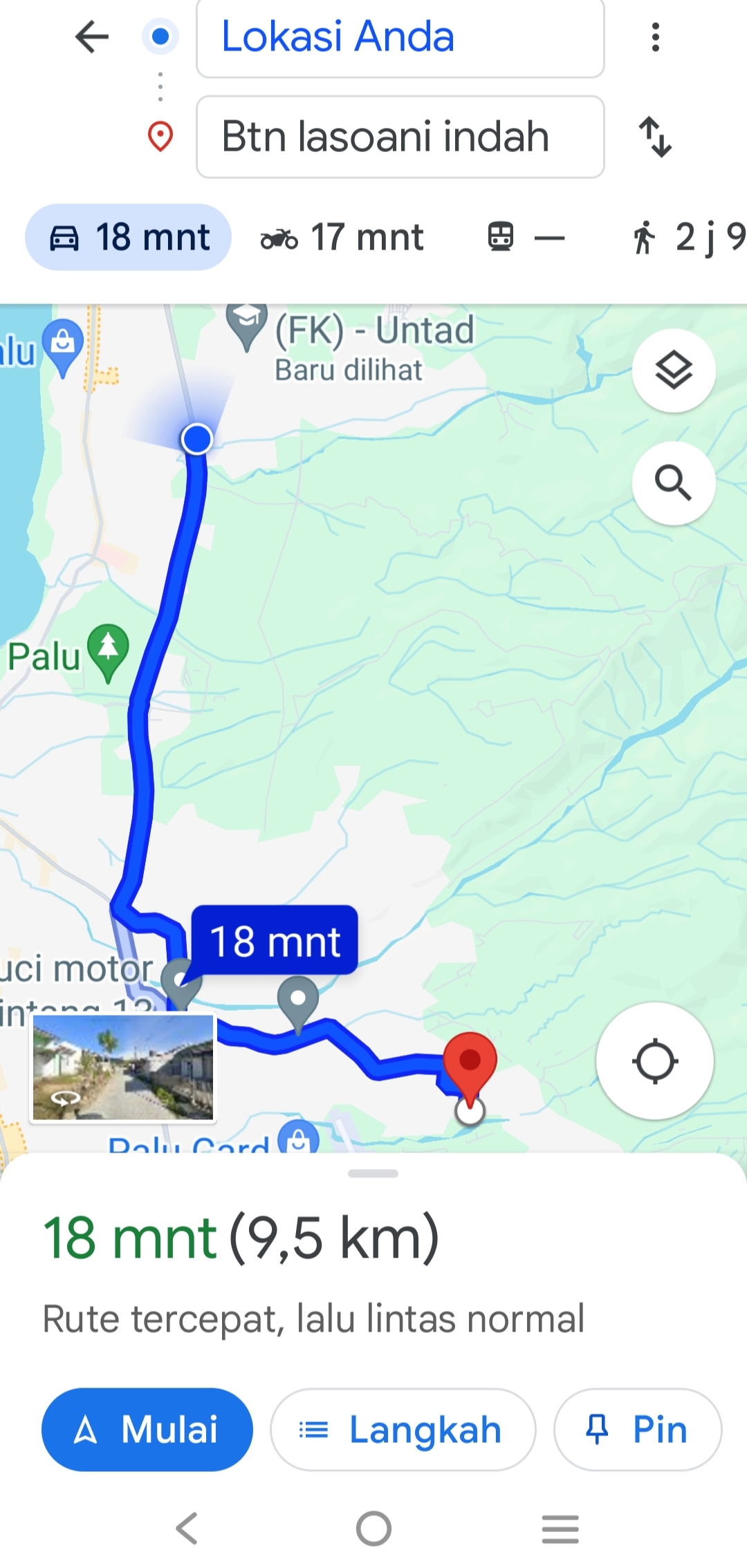Search along the route with magnifier

coord(674,483)
